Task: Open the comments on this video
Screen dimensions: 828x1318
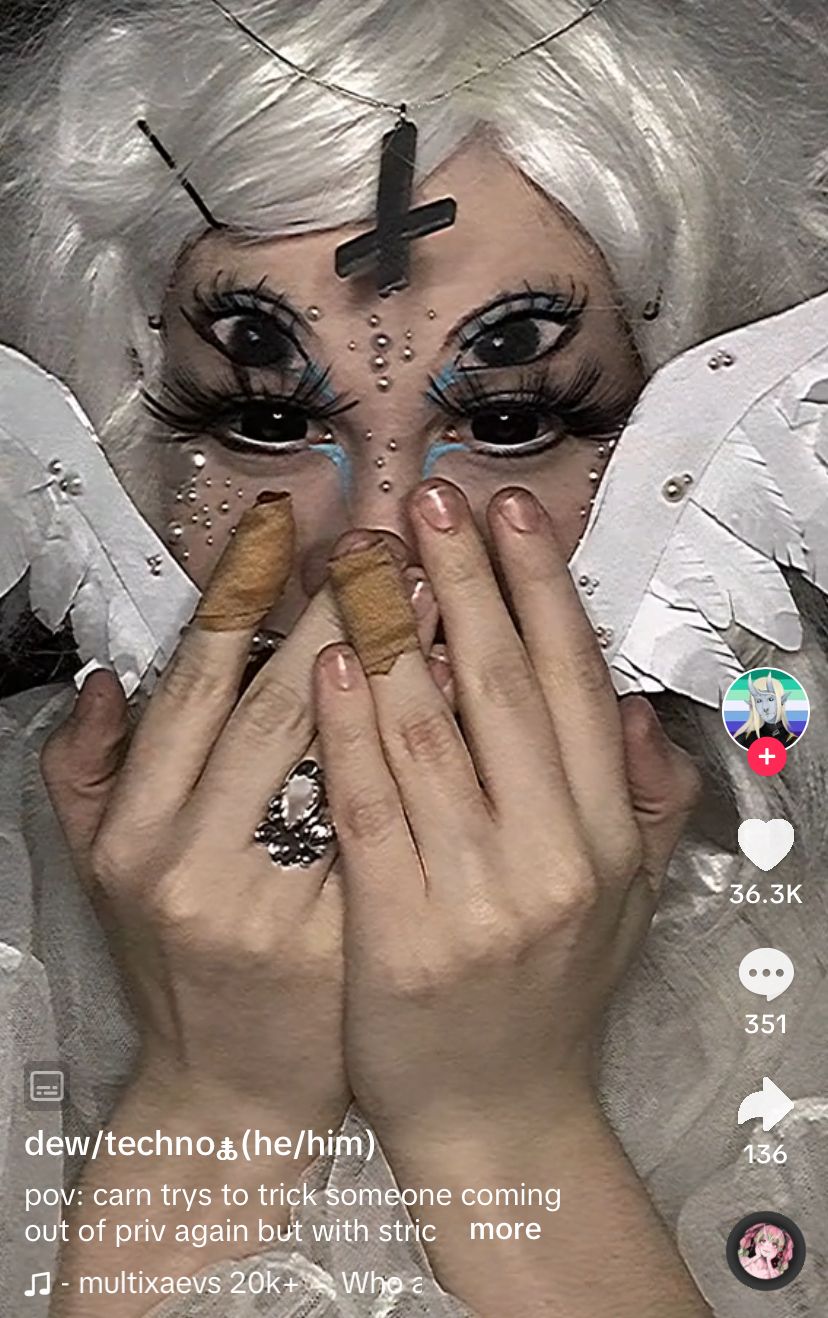Action: (765, 975)
